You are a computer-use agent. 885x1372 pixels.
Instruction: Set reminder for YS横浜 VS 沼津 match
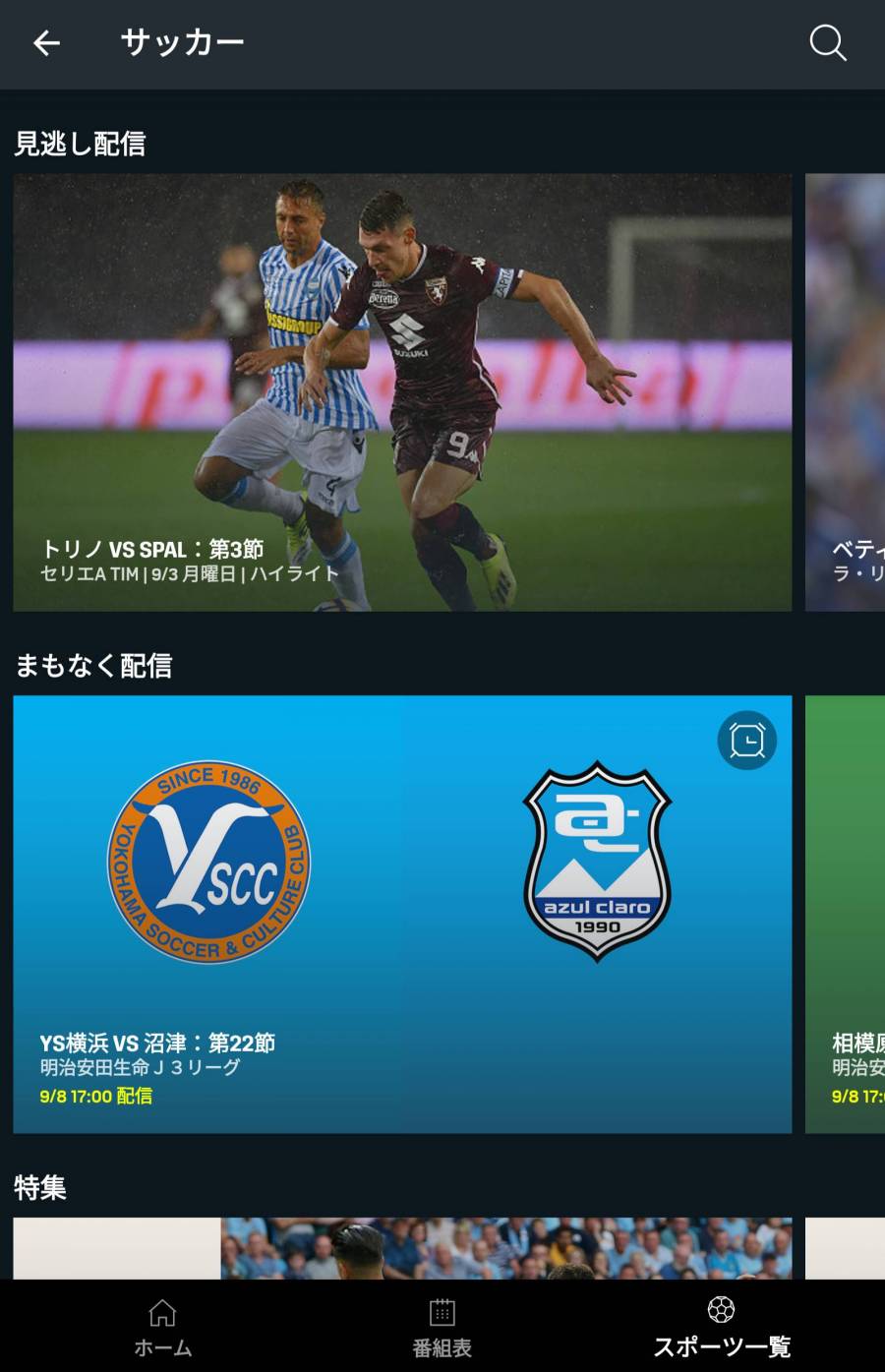(x=746, y=741)
